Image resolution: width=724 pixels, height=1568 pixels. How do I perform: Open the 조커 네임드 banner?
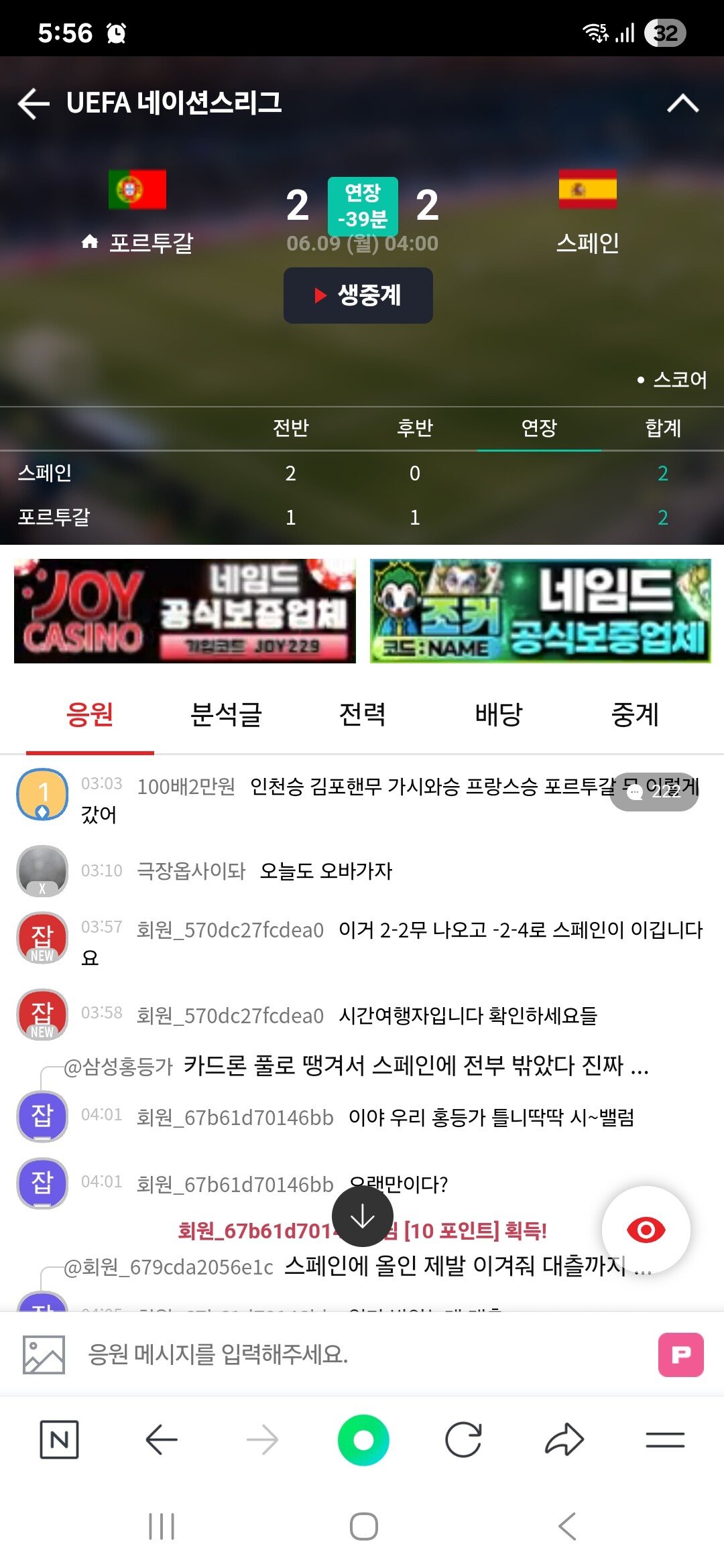540,611
